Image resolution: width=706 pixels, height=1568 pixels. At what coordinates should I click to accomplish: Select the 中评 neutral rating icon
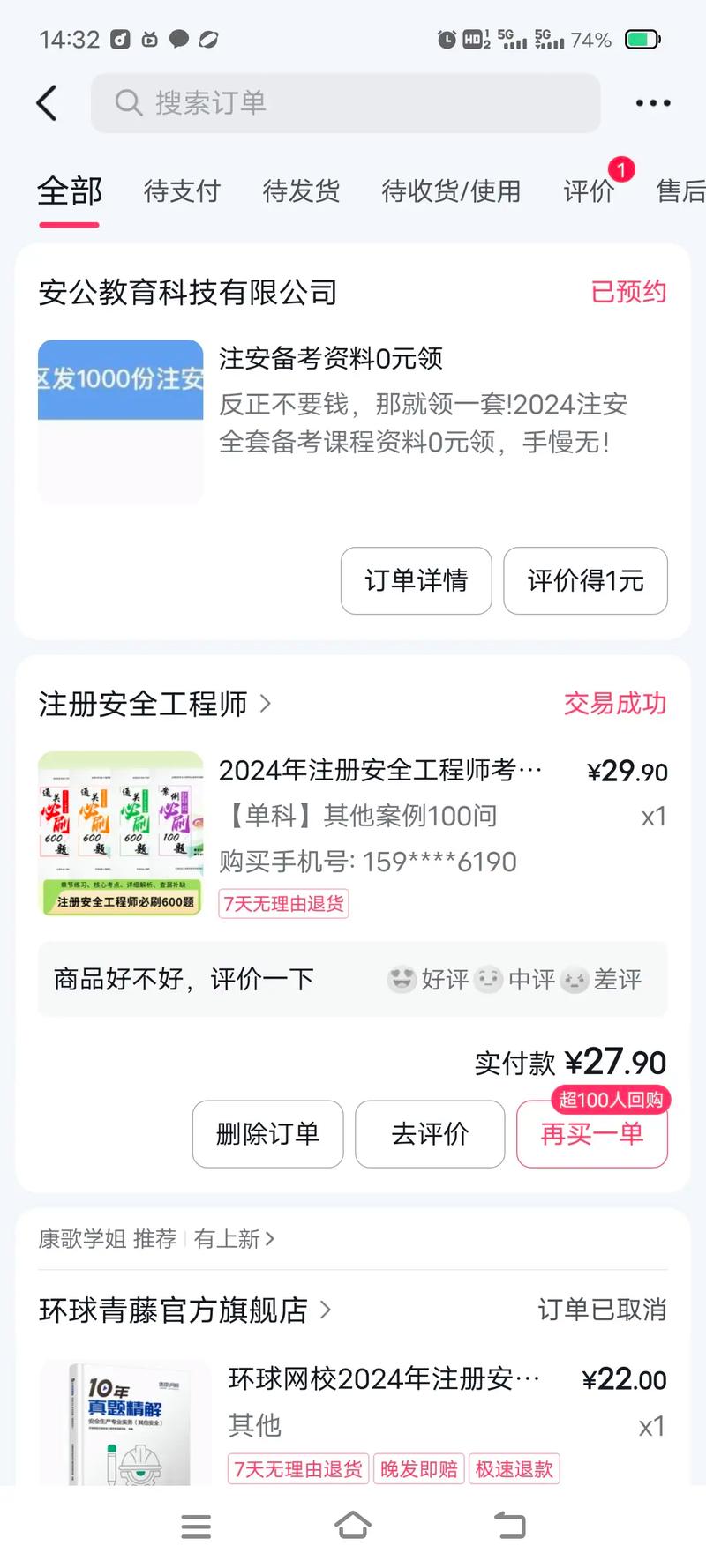[x=491, y=979]
